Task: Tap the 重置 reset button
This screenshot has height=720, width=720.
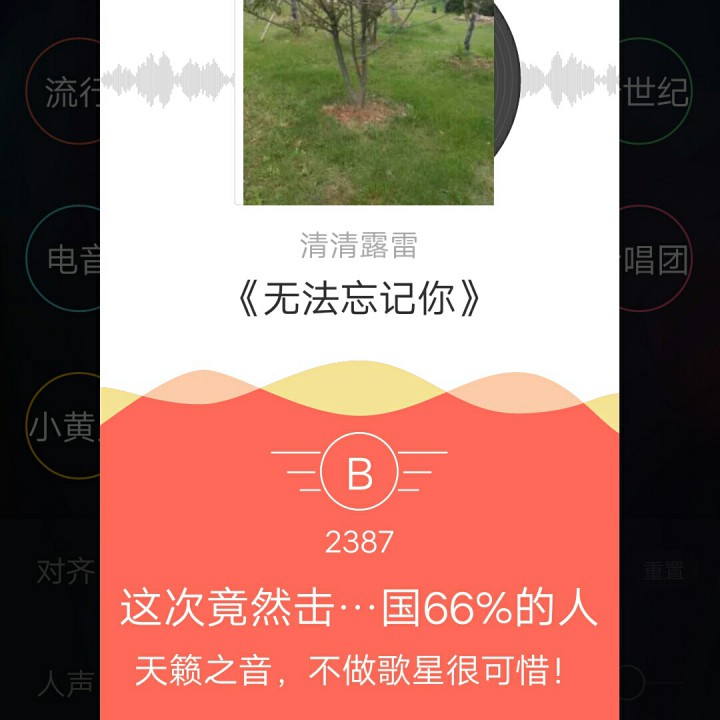Action: pyautogui.click(x=663, y=571)
